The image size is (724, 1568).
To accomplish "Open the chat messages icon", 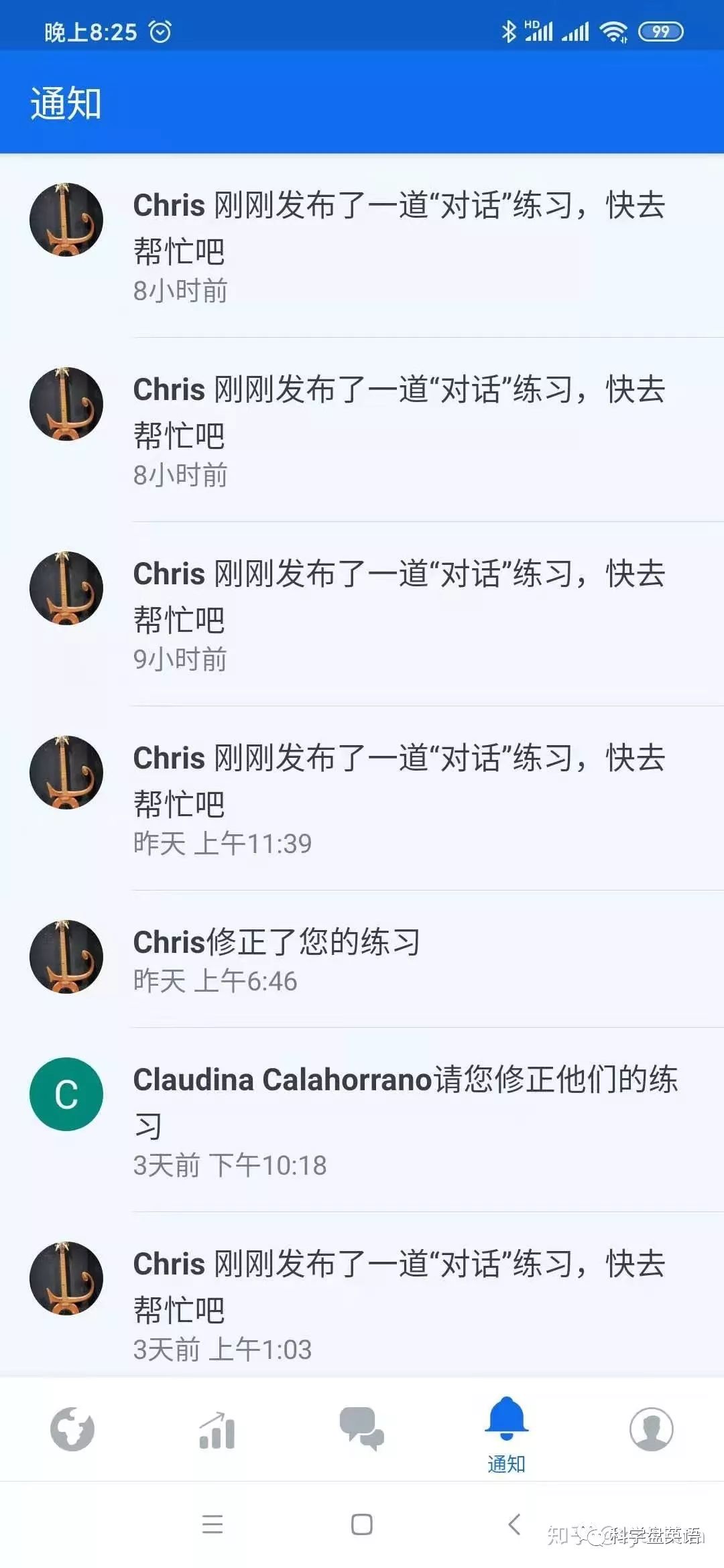I will tap(361, 1428).
